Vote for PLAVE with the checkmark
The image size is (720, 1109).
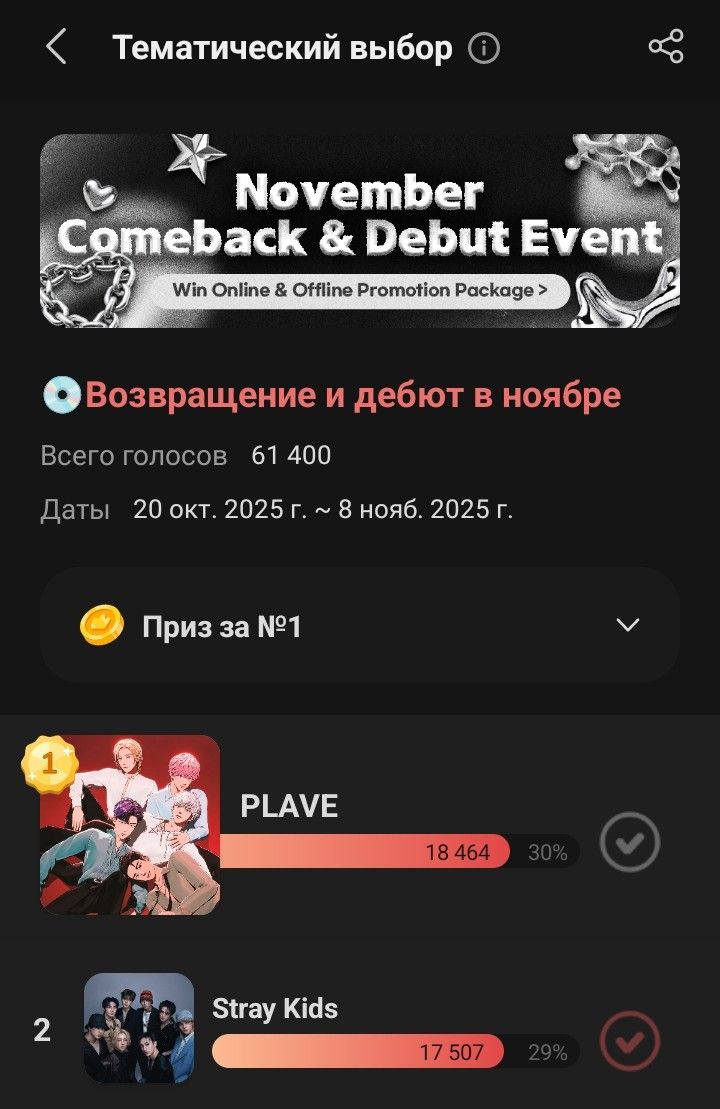click(630, 843)
